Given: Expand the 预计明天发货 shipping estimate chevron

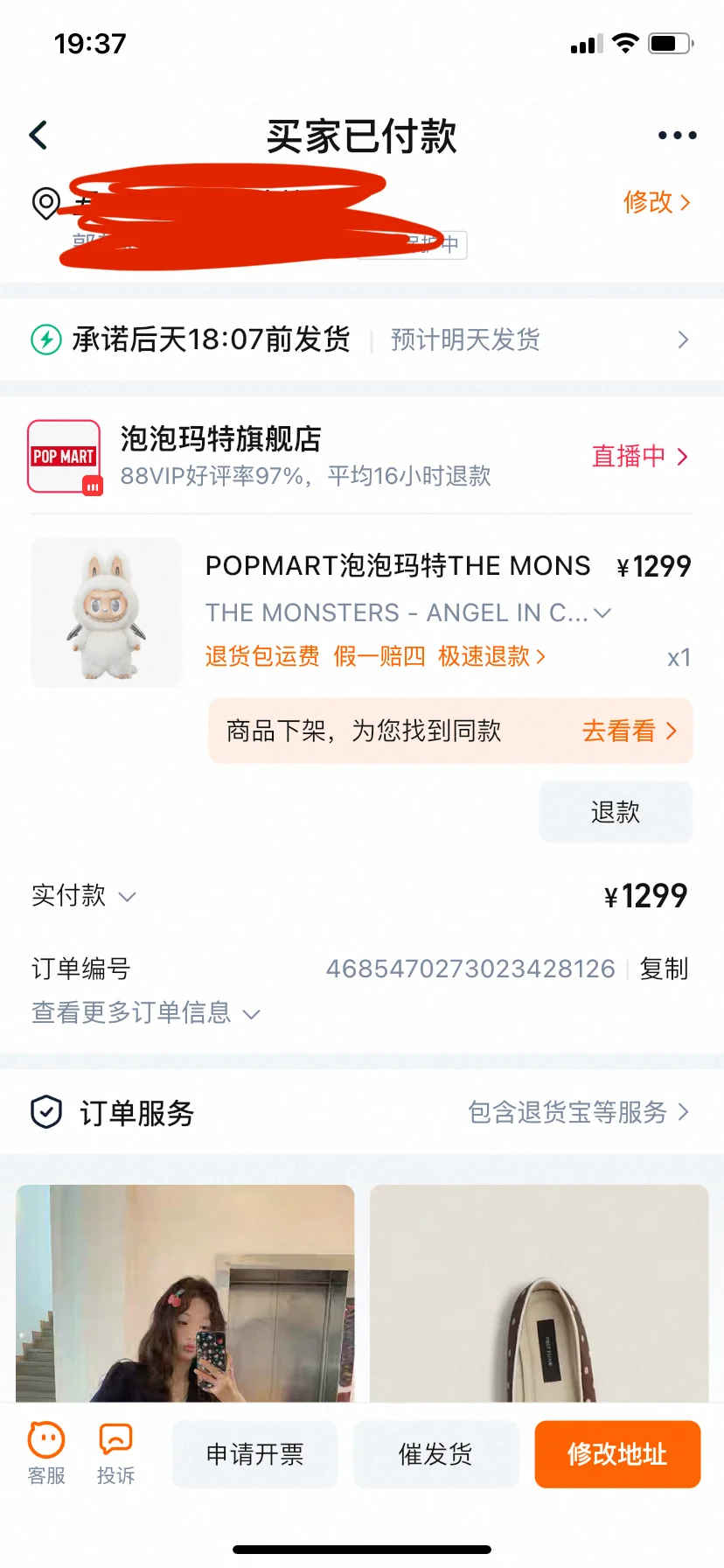Looking at the screenshot, I should 685,339.
